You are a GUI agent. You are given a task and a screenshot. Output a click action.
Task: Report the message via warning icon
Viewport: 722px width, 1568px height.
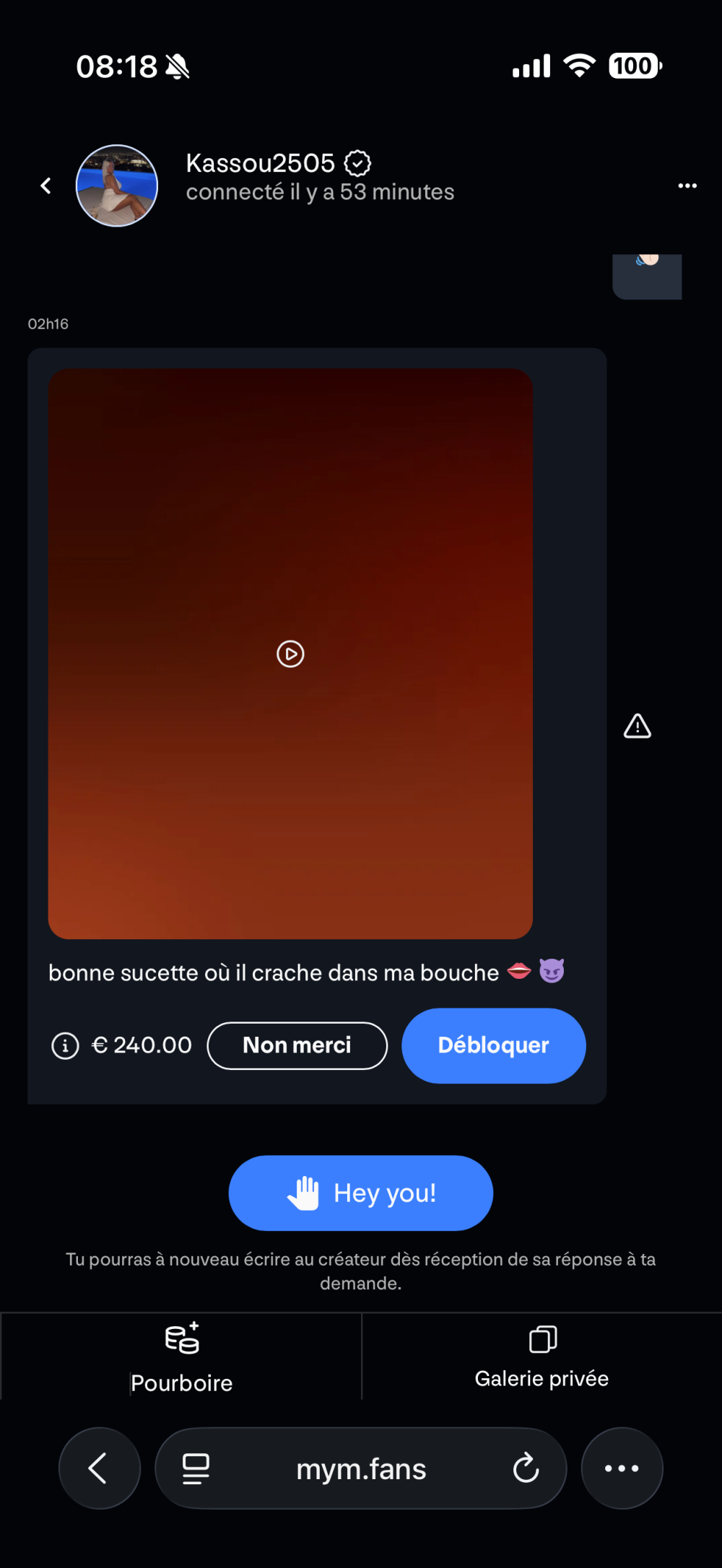coord(638,726)
